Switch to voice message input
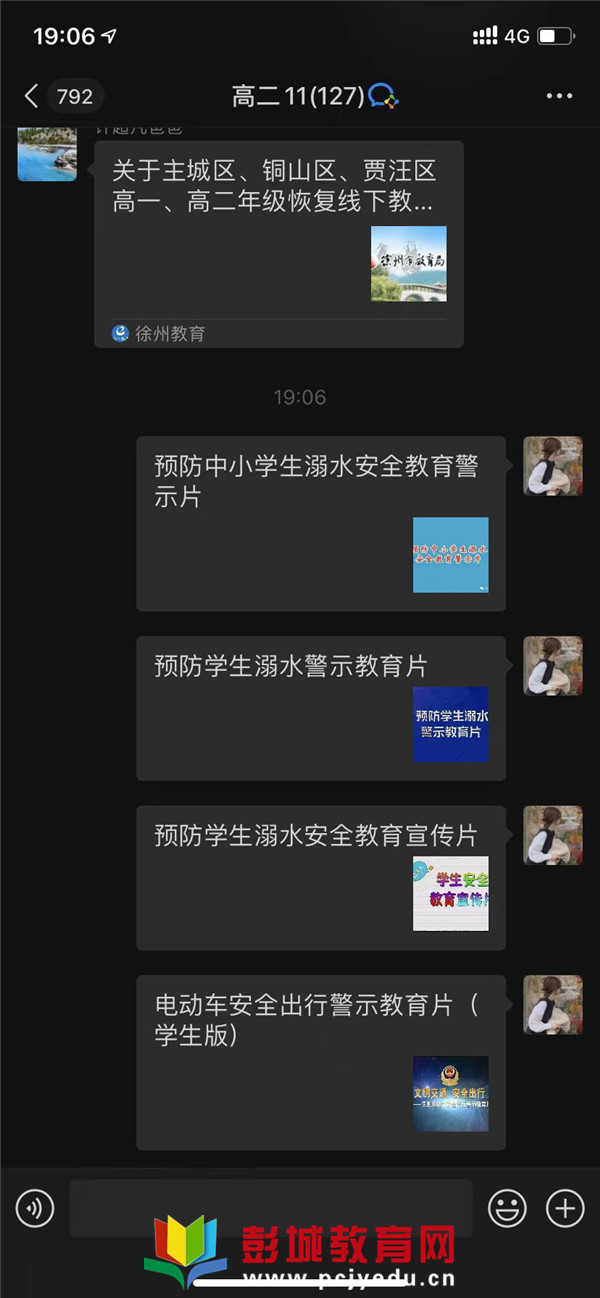The width and height of the screenshot is (600, 1298). point(35,1208)
